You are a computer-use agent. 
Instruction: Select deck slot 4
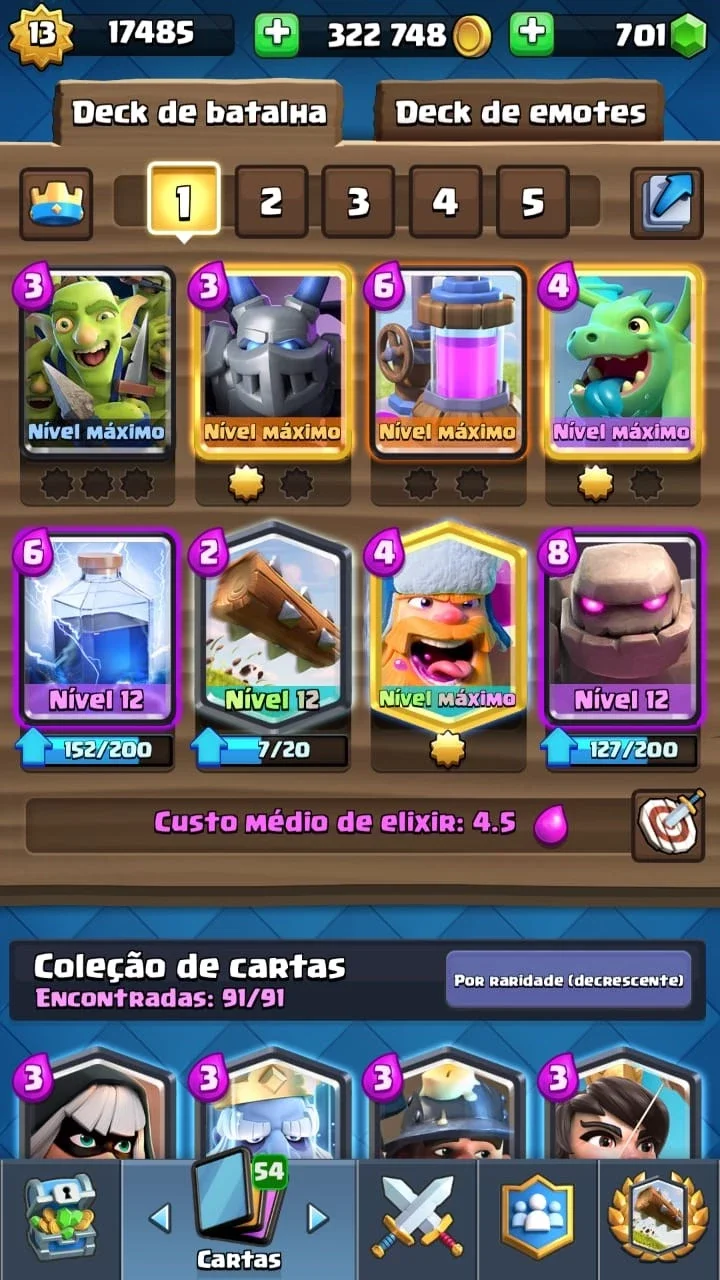[x=445, y=202]
